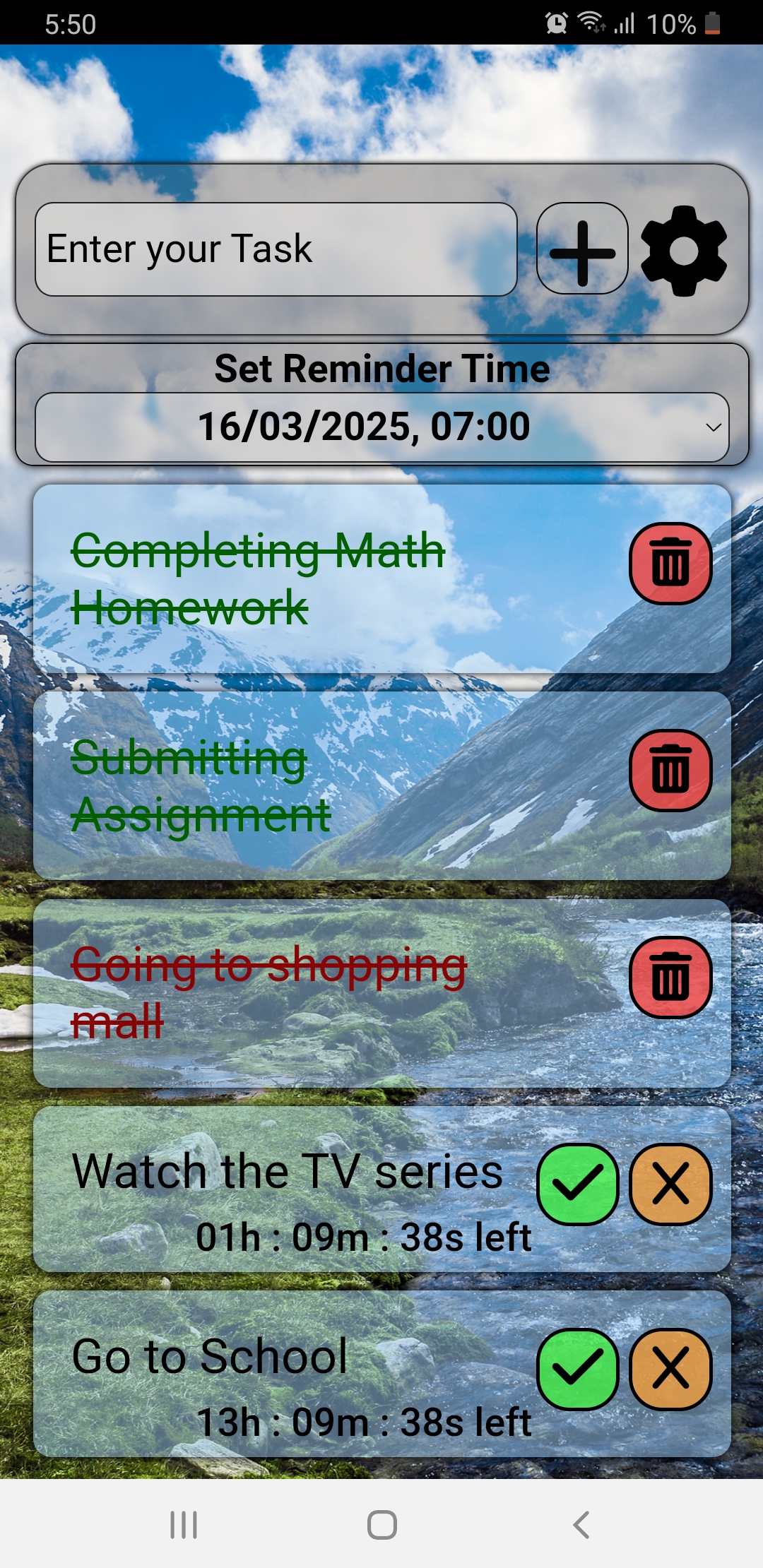Cancel the Go to School task

[x=670, y=1370]
